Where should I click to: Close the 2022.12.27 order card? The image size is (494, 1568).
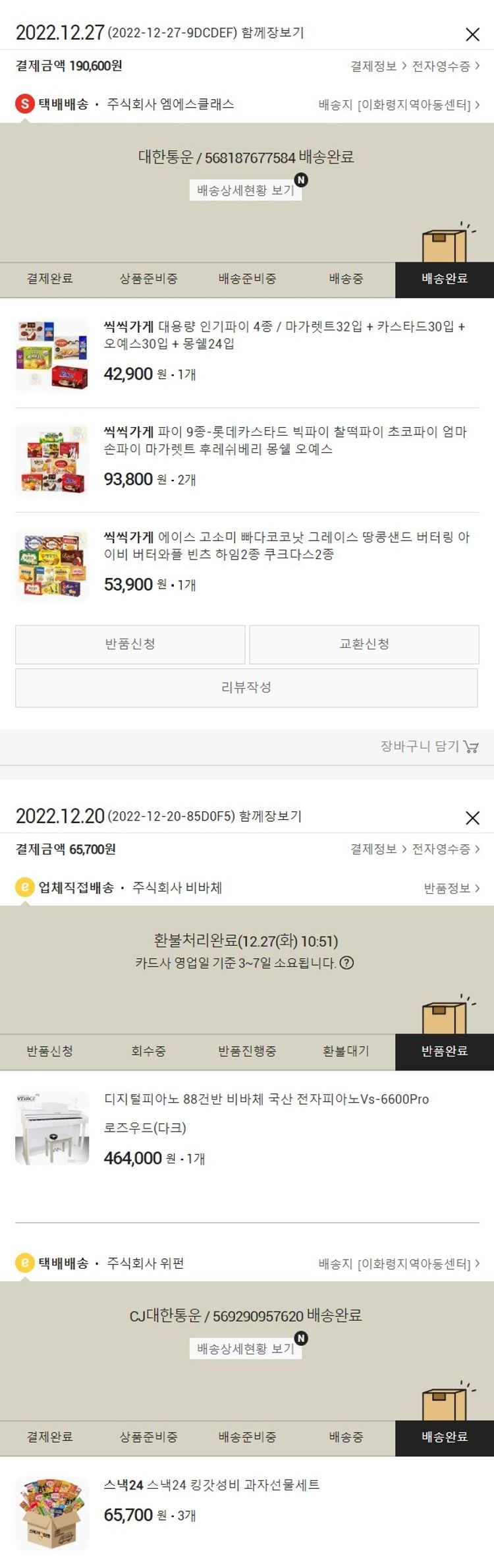[472, 34]
